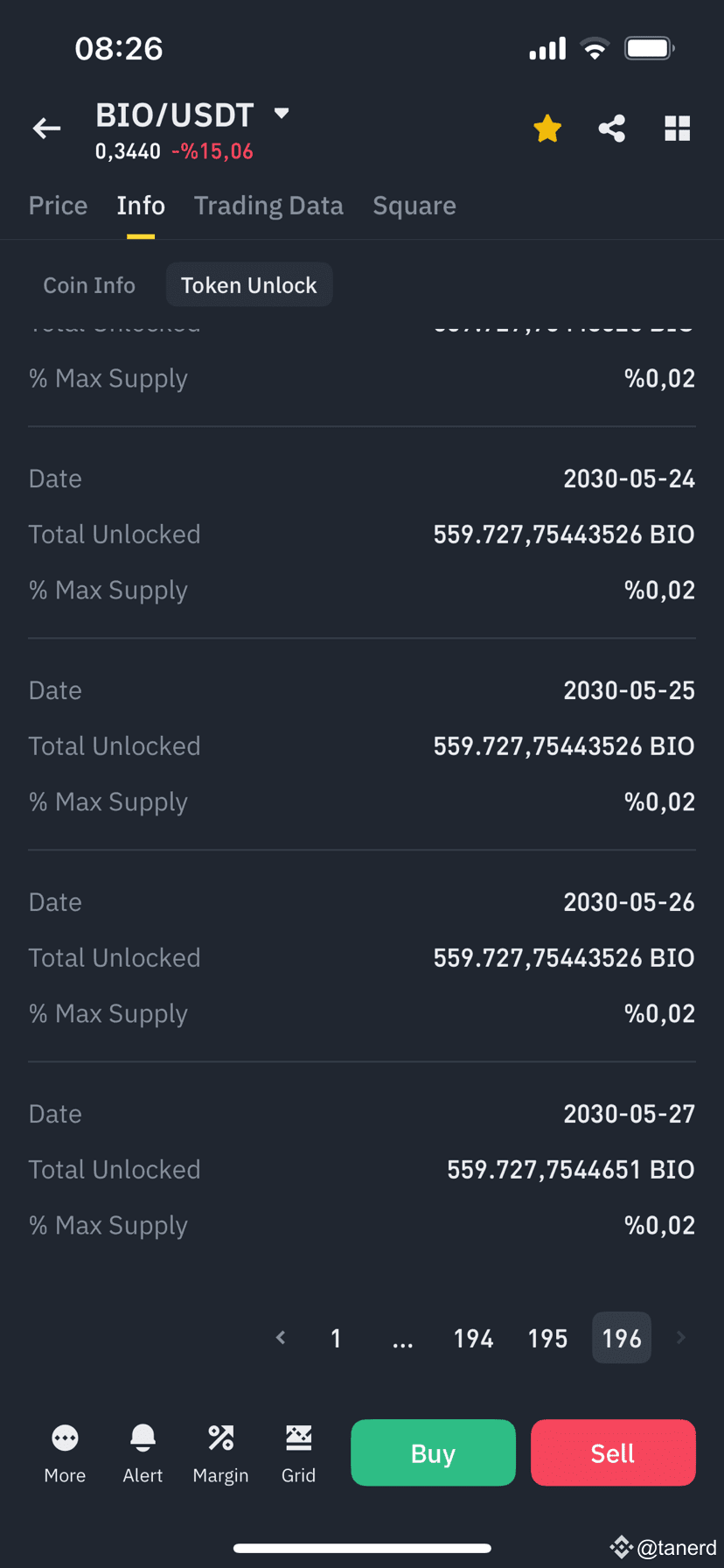Open More options from bottom toolbar
The height and width of the screenshot is (1568, 724).
pyautogui.click(x=64, y=1451)
